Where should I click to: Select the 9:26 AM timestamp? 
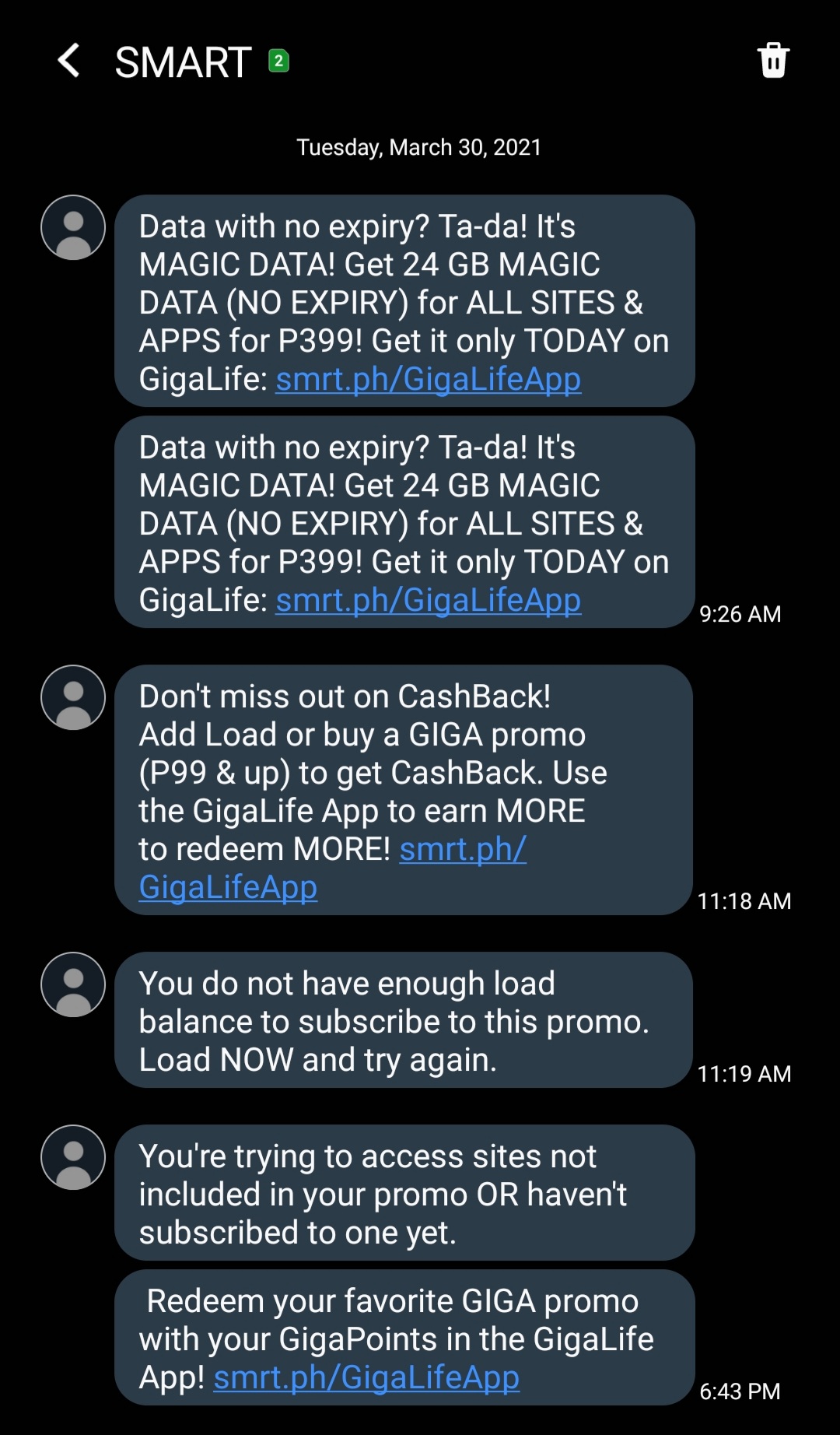click(740, 614)
